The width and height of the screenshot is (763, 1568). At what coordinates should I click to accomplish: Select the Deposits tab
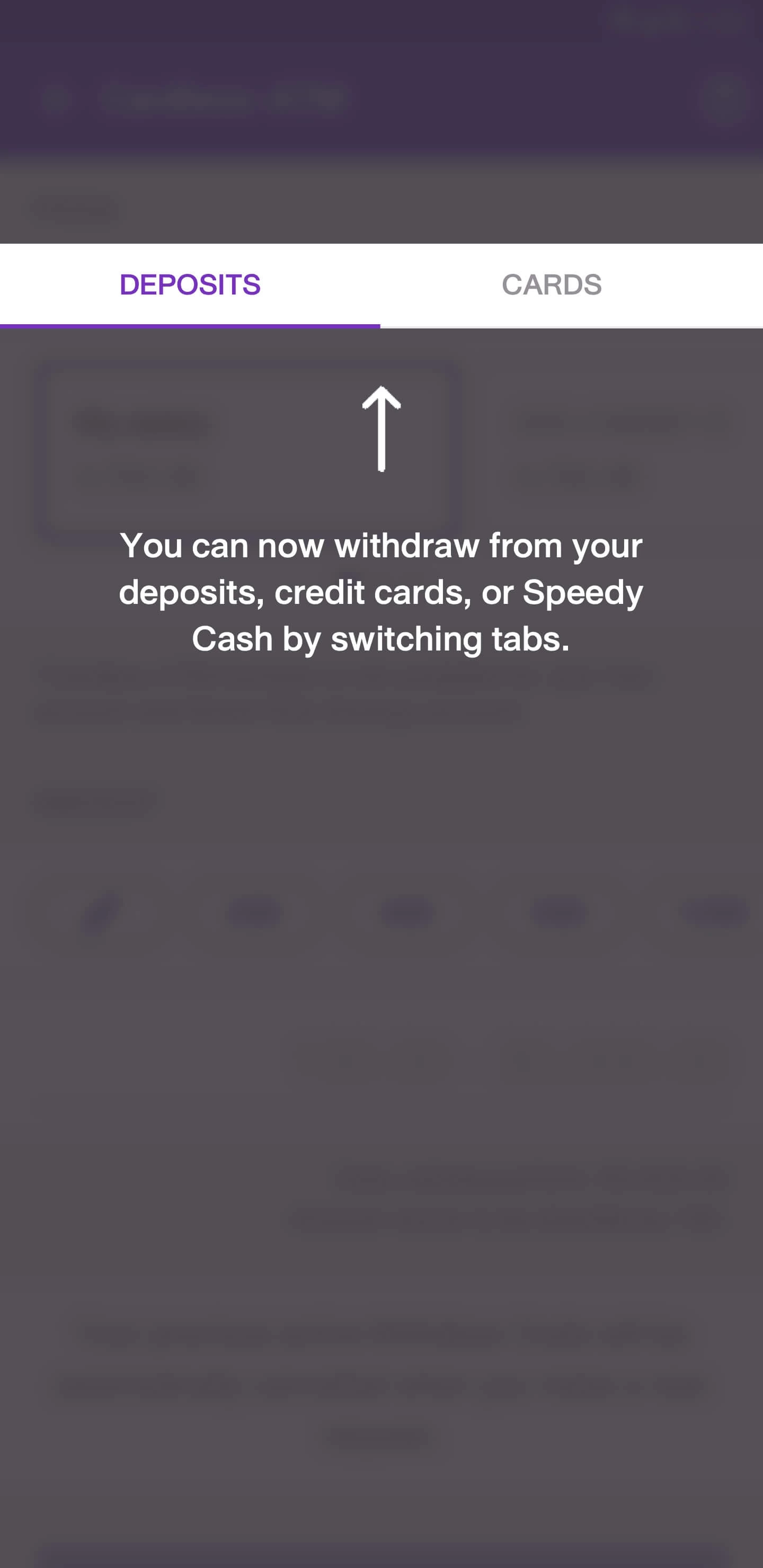[190, 285]
